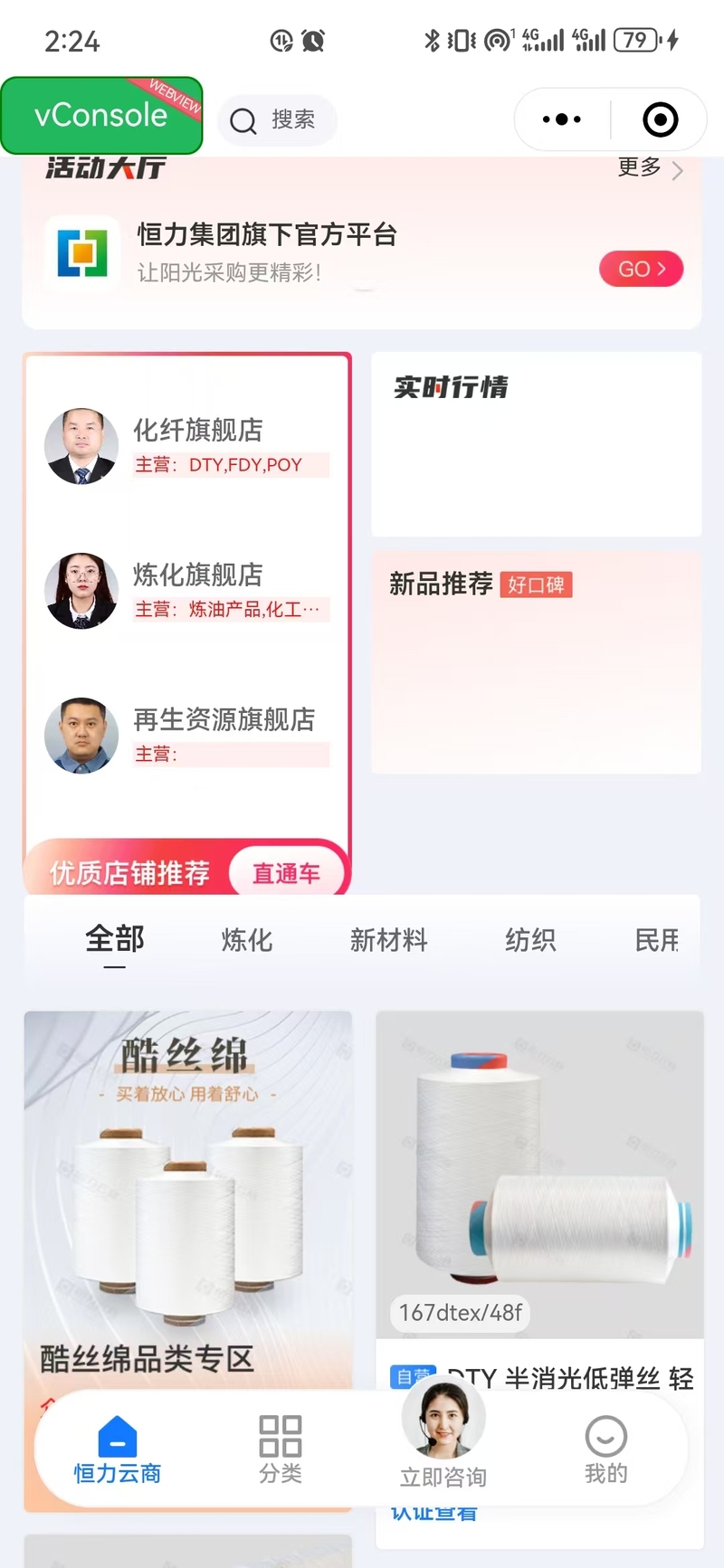Screen dimensions: 724x1568
Task: Tap 立即咨询 to contact customer service
Action: click(443, 1439)
